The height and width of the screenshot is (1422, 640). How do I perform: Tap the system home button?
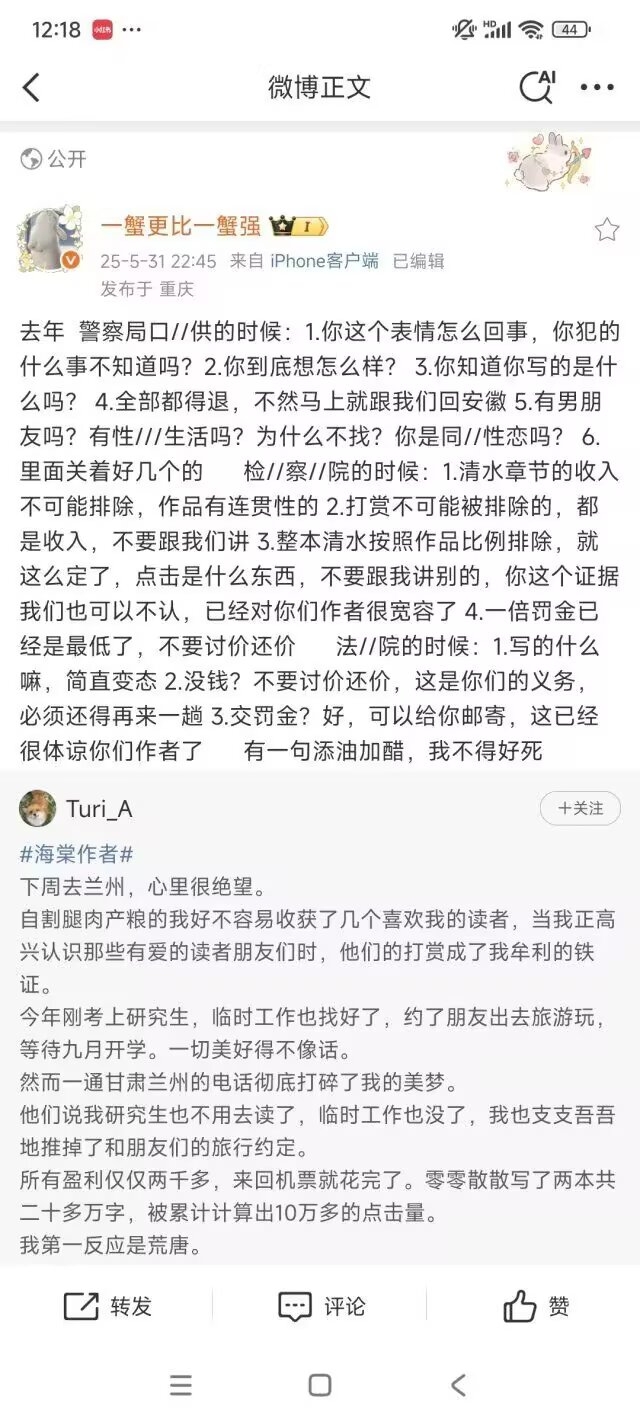[x=320, y=1385]
